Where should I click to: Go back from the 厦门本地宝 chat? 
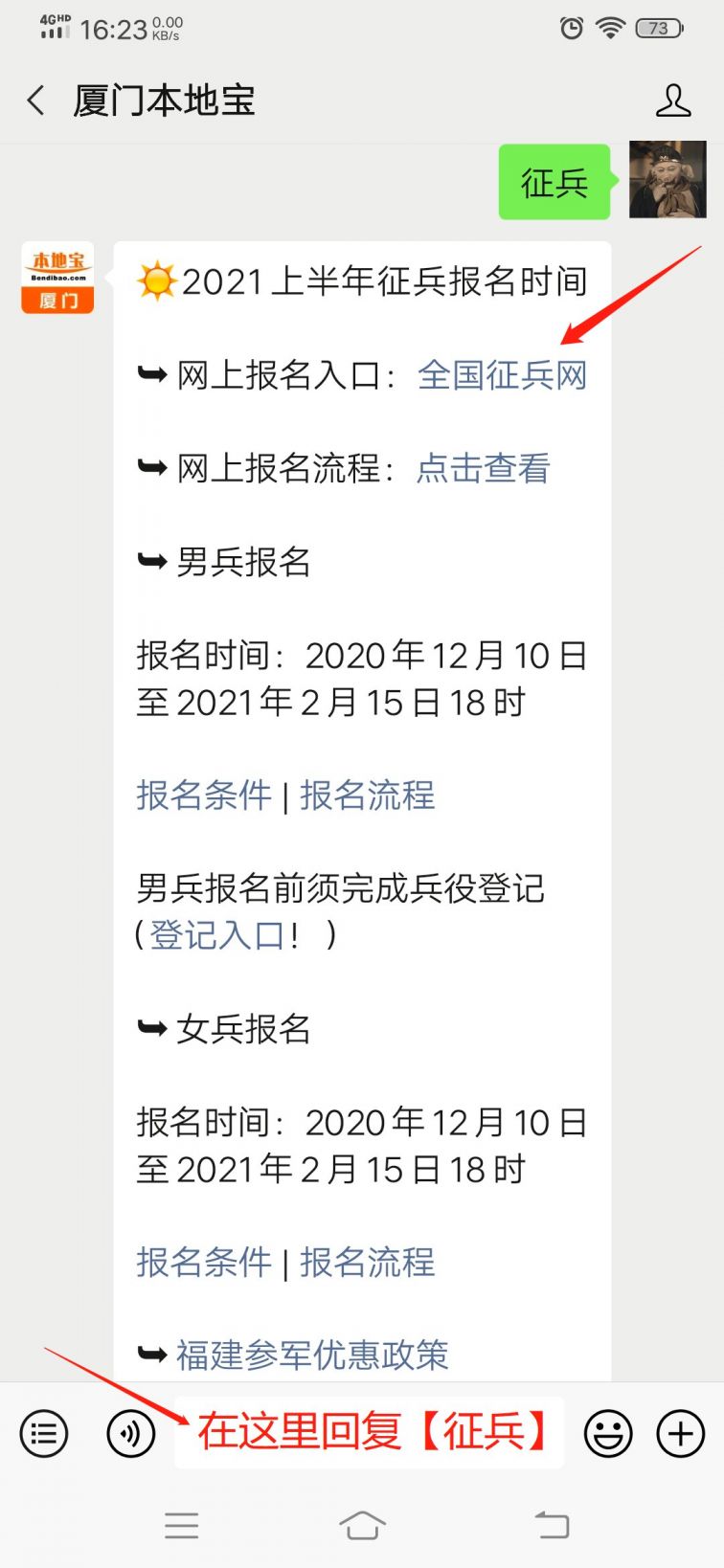coord(36,101)
